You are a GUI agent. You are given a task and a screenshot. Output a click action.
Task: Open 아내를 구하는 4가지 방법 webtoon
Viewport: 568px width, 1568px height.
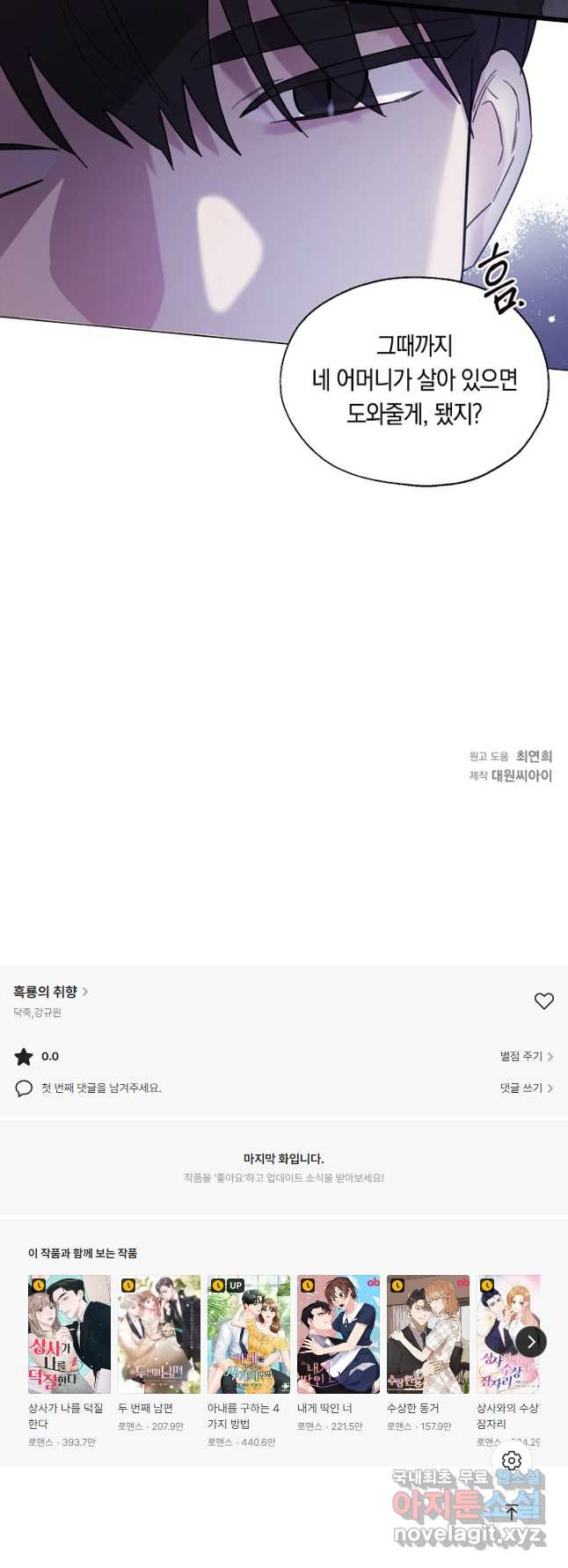(x=249, y=1334)
